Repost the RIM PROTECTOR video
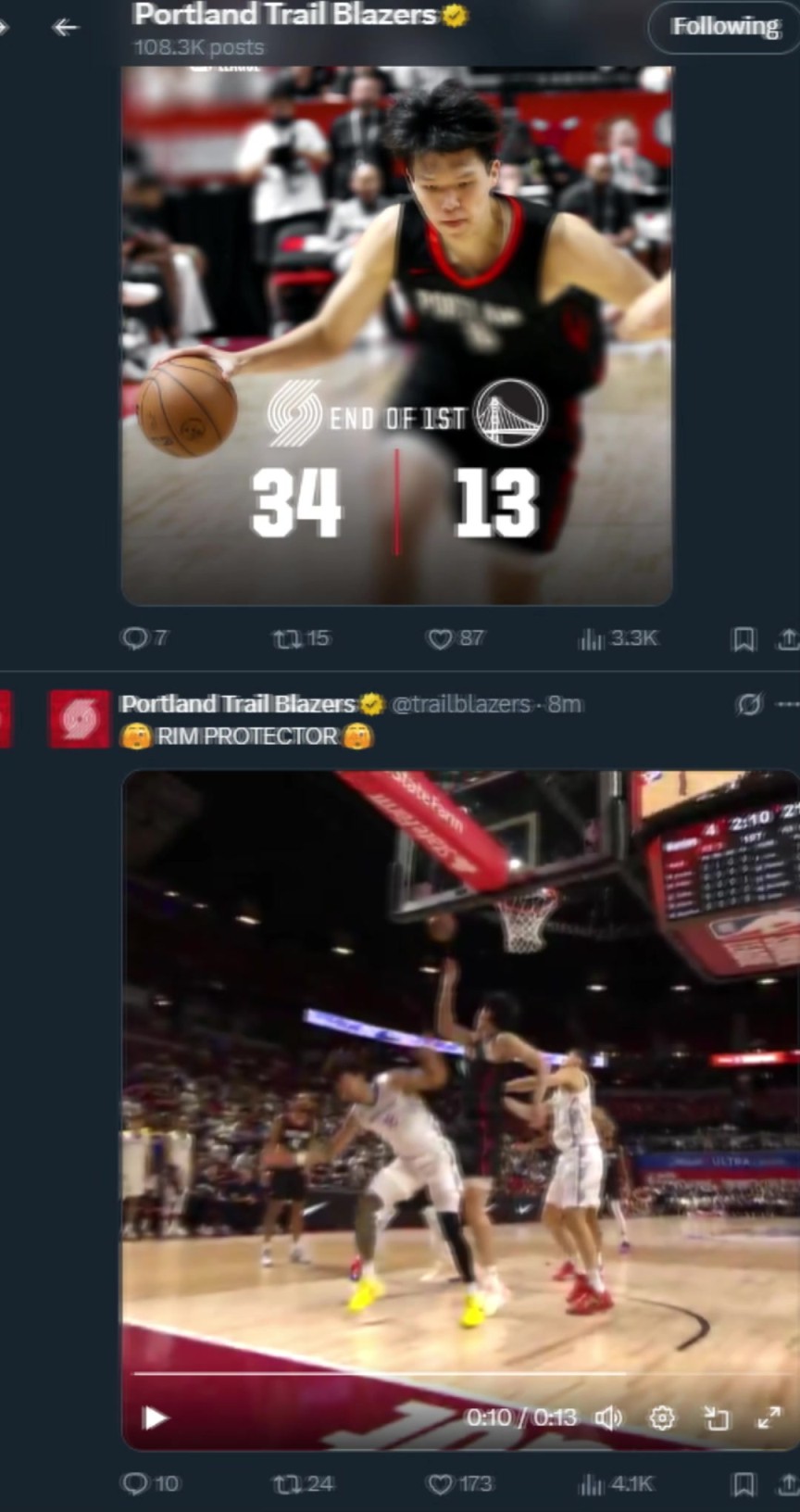This screenshot has width=800, height=1512. tap(286, 1483)
